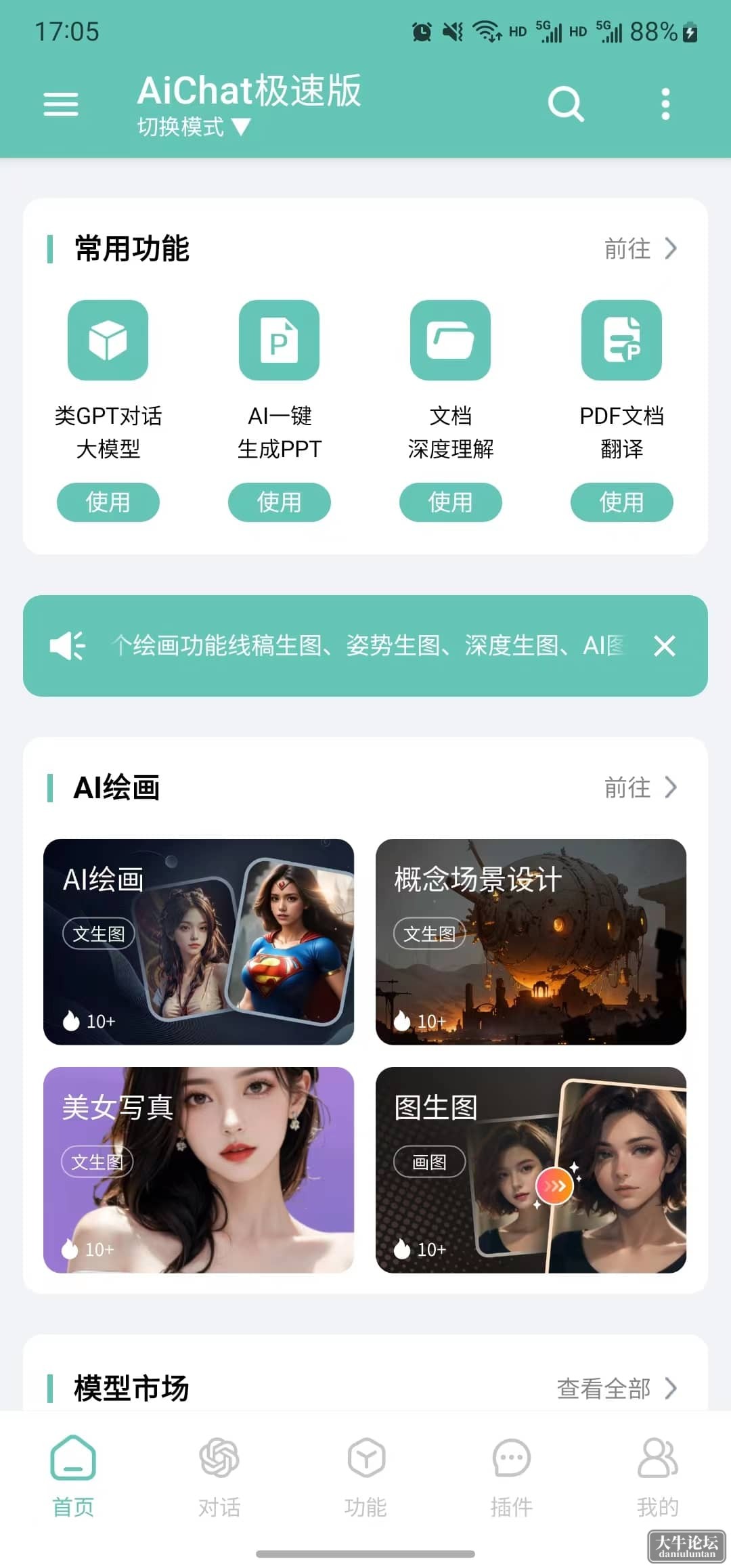The width and height of the screenshot is (731, 1568).
Task: Tap 使用 under 文档深度理解
Action: (451, 502)
